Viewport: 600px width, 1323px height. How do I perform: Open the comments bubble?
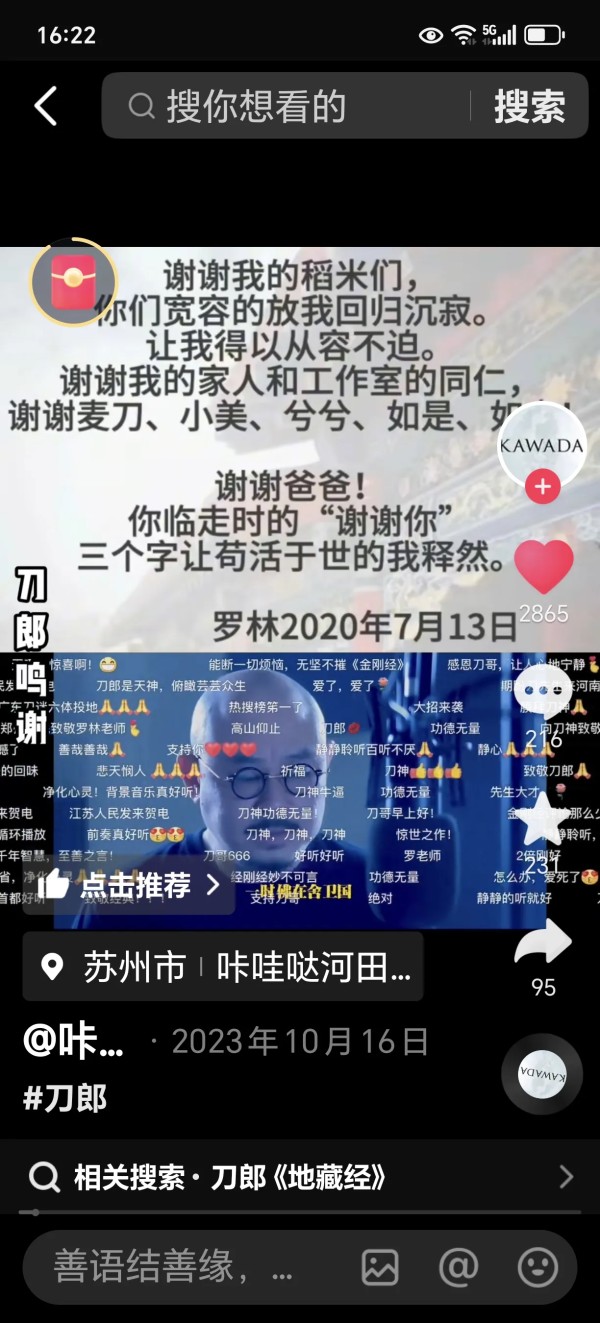[x=543, y=693]
